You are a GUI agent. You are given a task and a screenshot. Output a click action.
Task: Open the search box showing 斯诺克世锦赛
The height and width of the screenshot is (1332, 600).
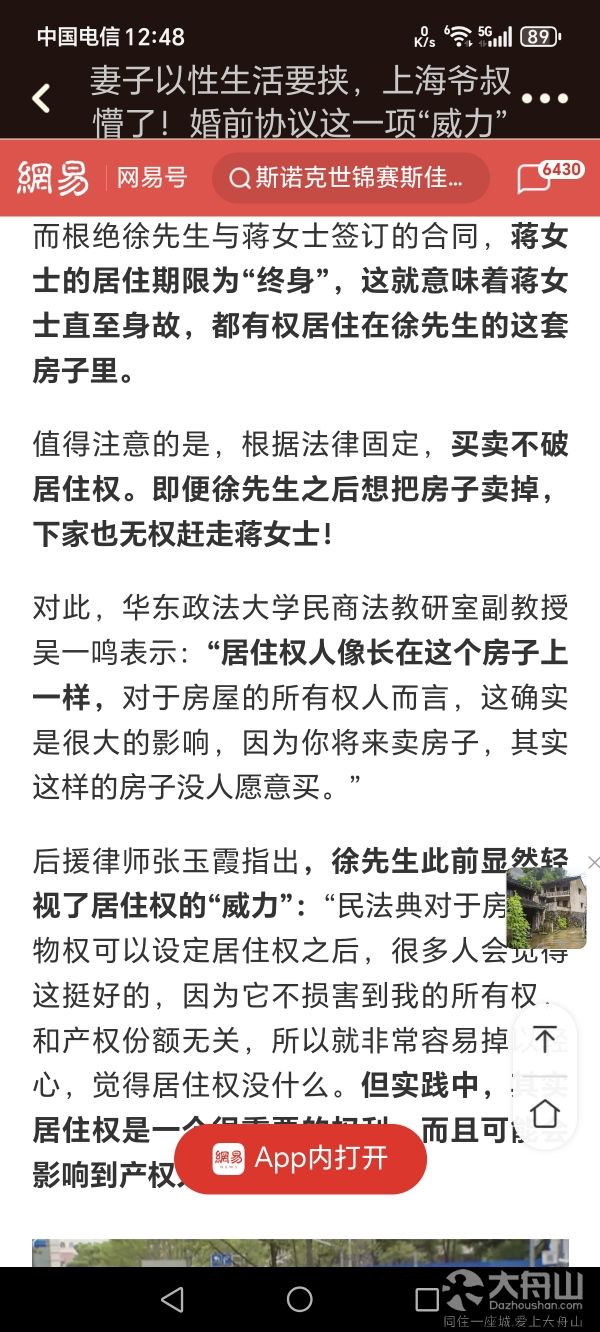(x=351, y=178)
